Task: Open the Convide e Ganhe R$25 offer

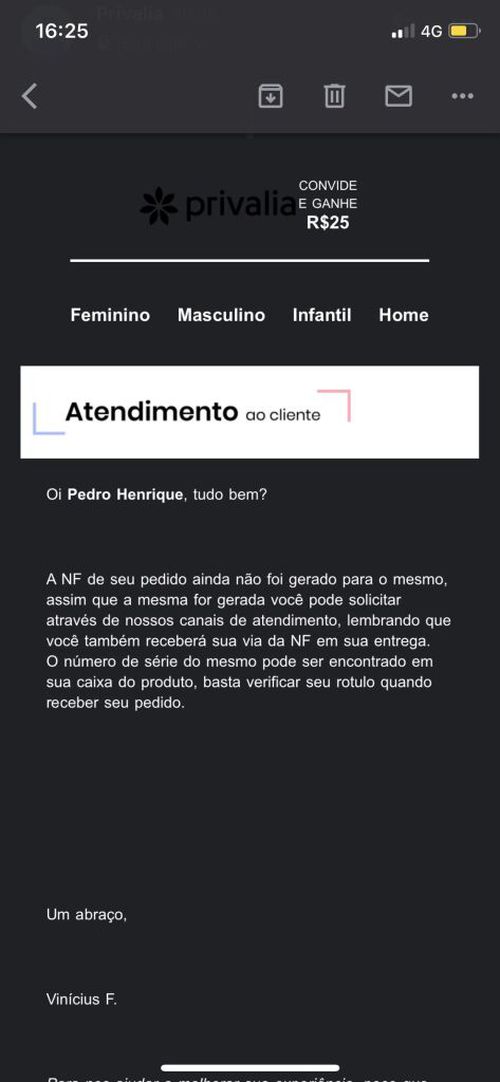Action: point(328,205)
